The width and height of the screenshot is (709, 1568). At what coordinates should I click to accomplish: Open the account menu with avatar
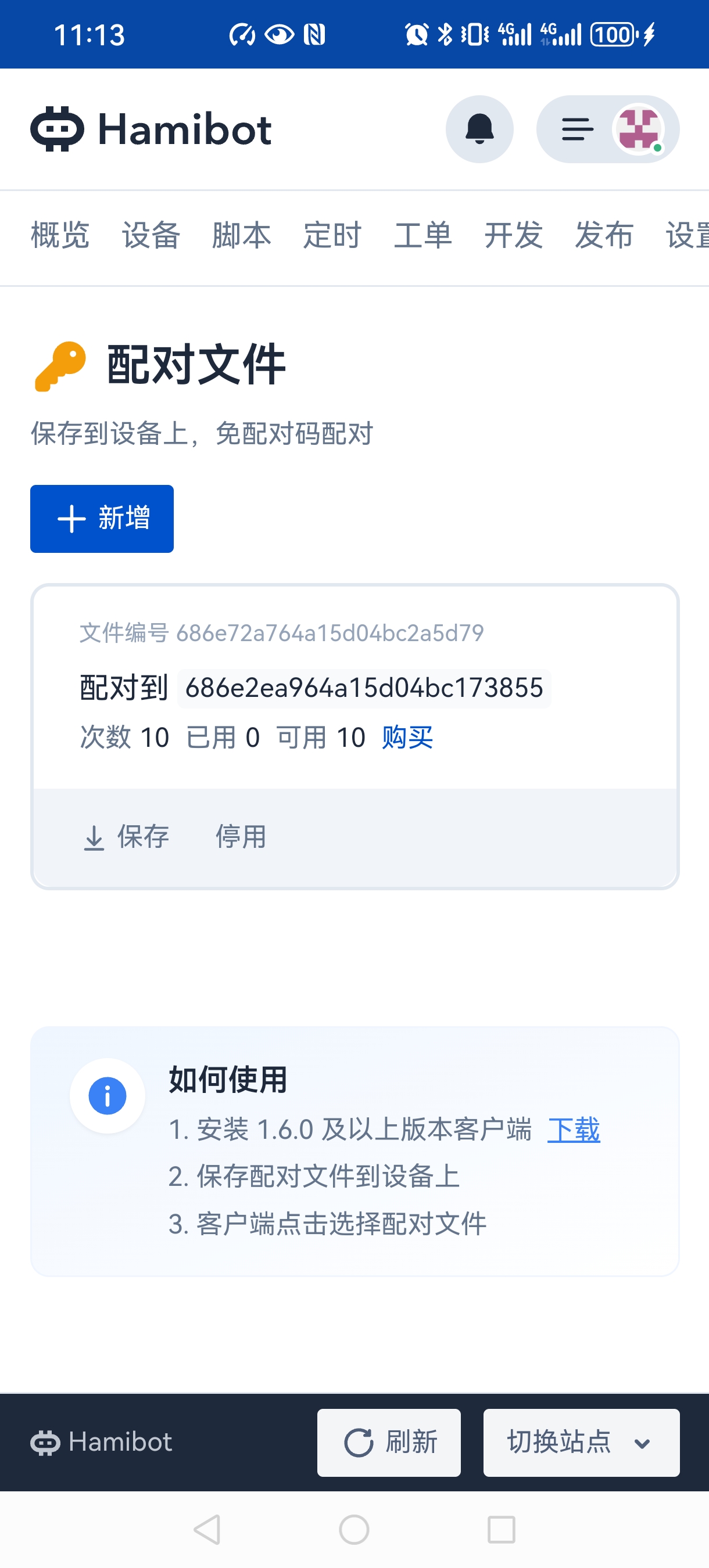[x=607, y=129]
